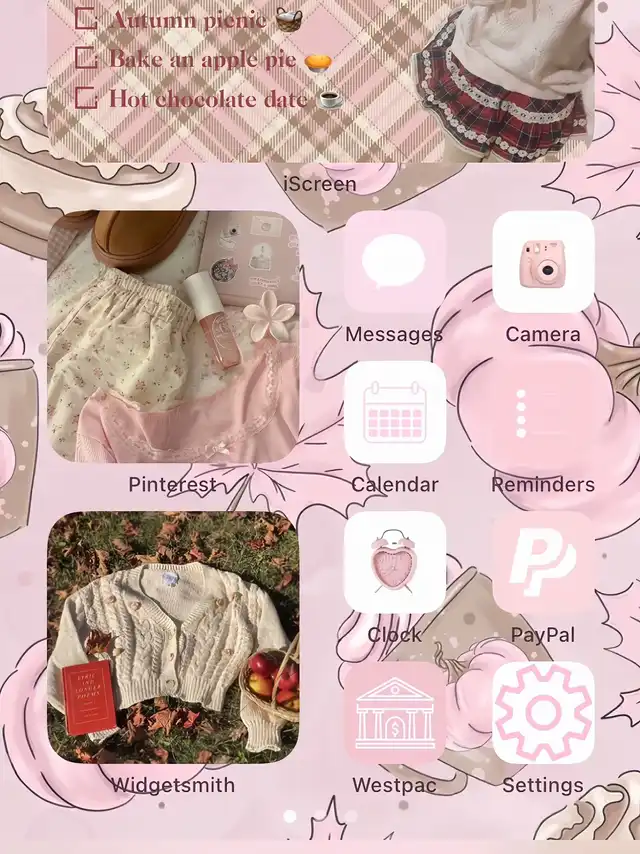
Task: Tap the Widgetsmith photo widget
Action: [173, 637]
